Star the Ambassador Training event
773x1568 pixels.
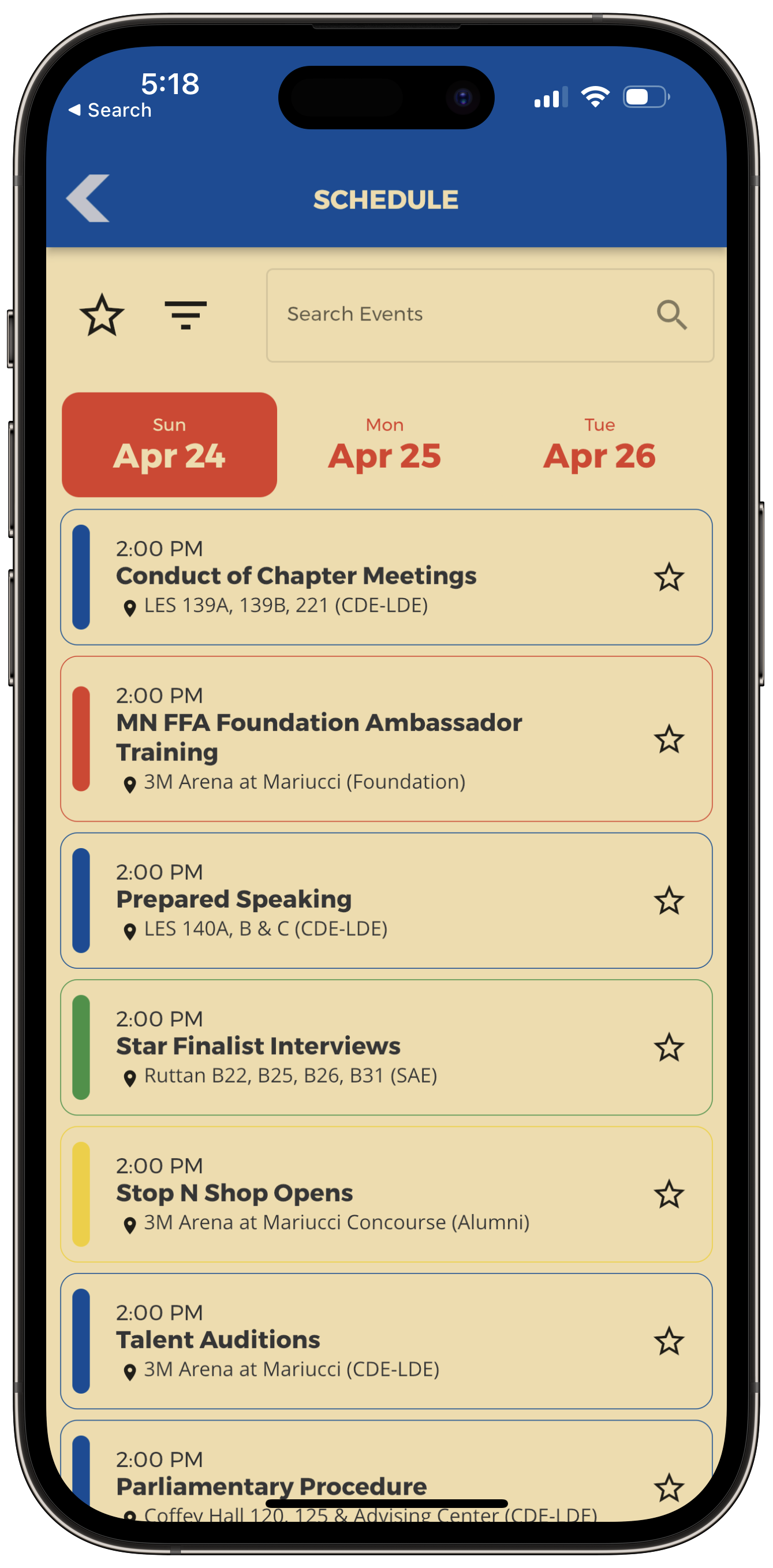point(669,739)
